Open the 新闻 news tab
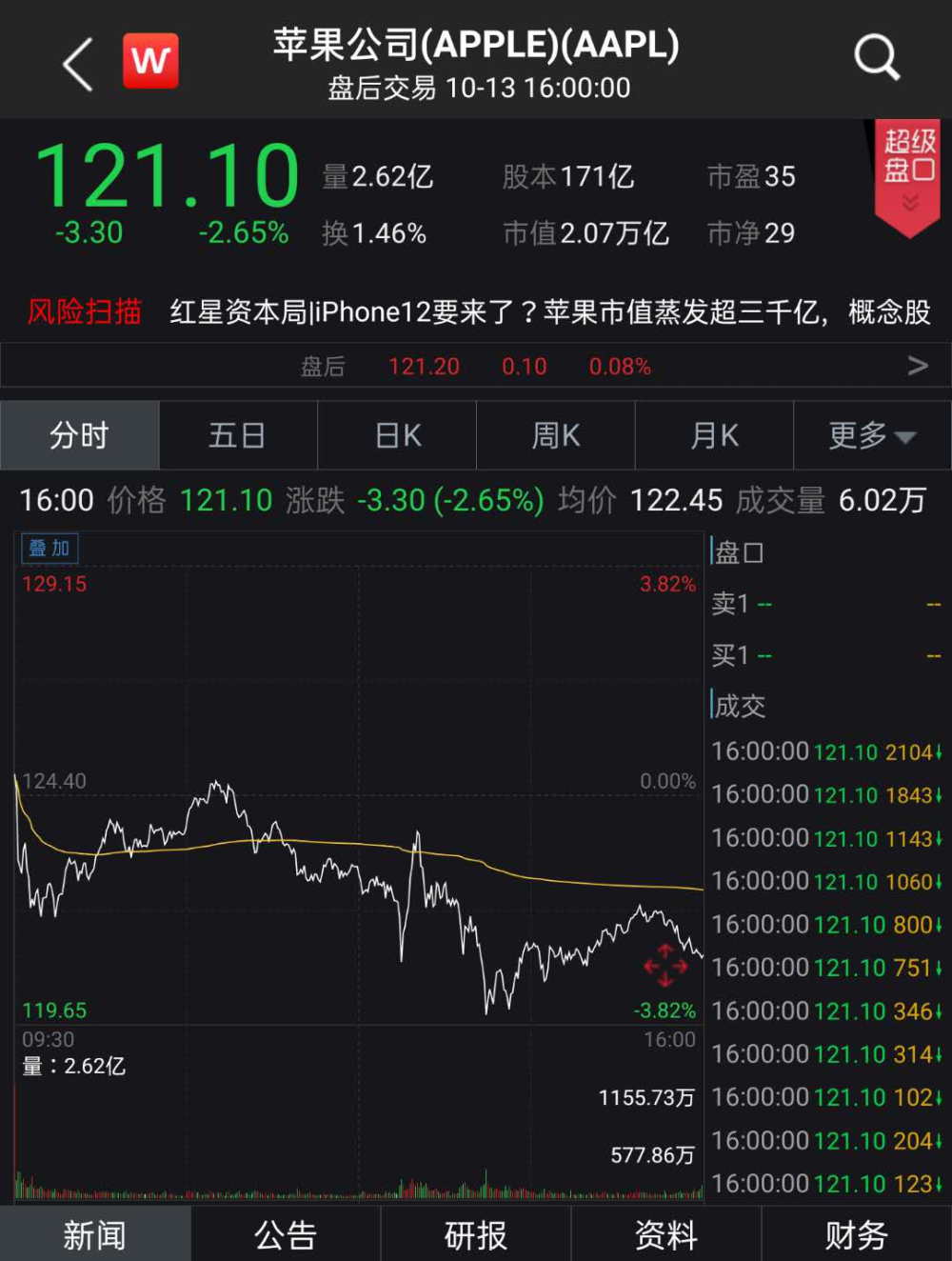This screenshot has width=952, height=1261. coord(95,1235)
